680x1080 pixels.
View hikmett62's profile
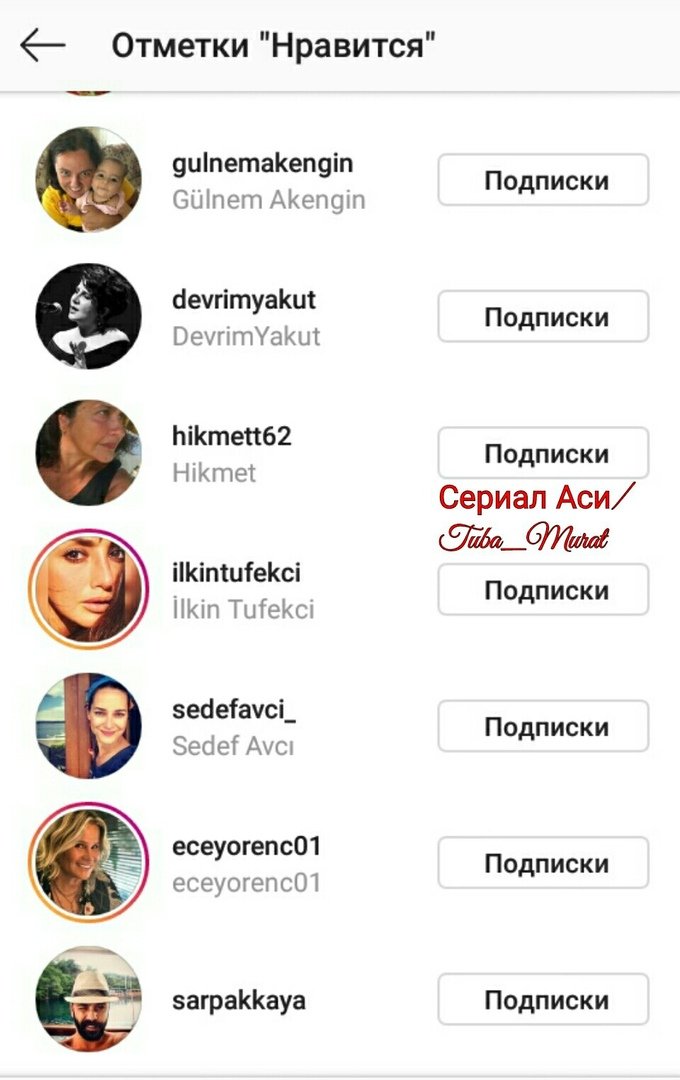point(231,437)
